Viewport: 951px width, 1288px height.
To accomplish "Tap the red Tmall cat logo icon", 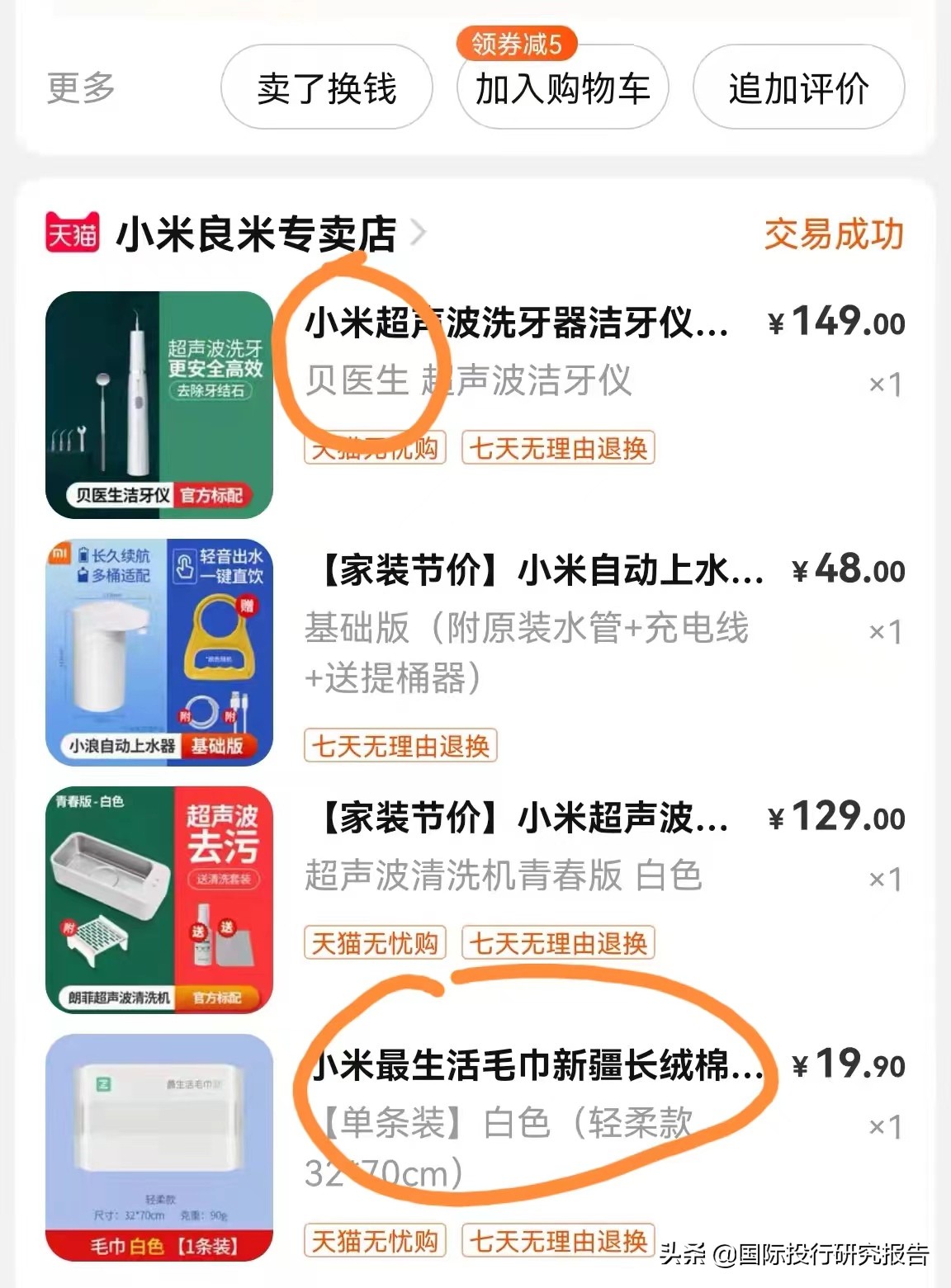I will pos(71,233).
